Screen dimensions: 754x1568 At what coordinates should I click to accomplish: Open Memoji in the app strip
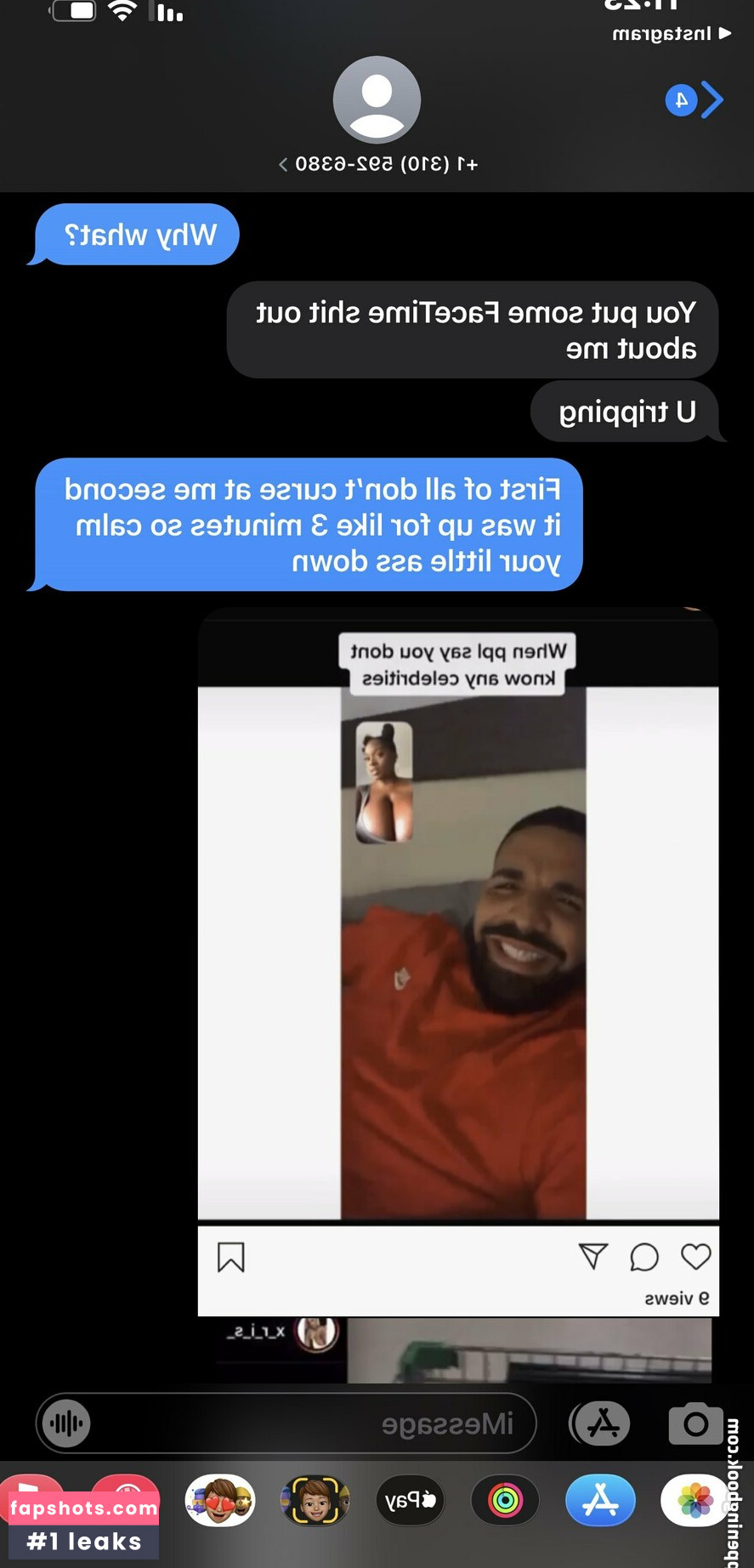pyautogui.click(x=315, y=1501)
